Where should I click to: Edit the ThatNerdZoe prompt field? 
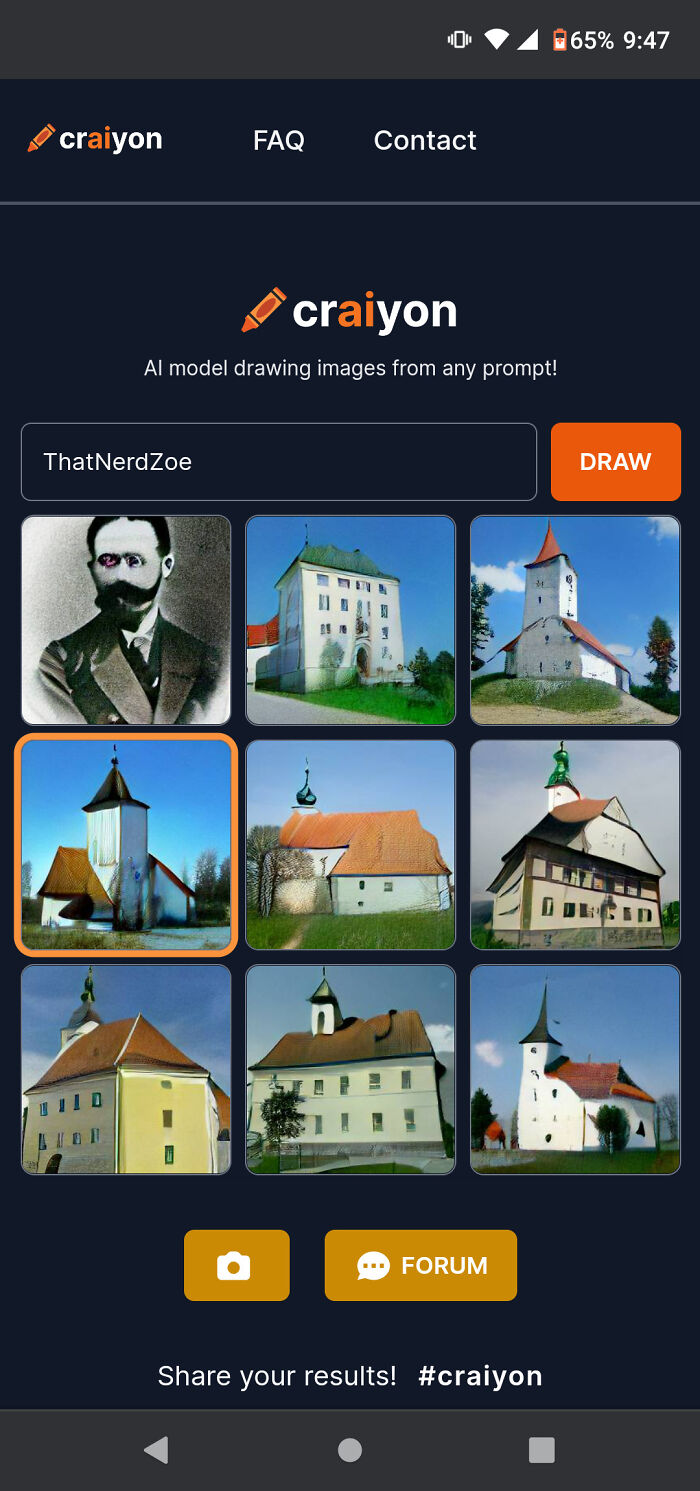(x=278, y=462)
